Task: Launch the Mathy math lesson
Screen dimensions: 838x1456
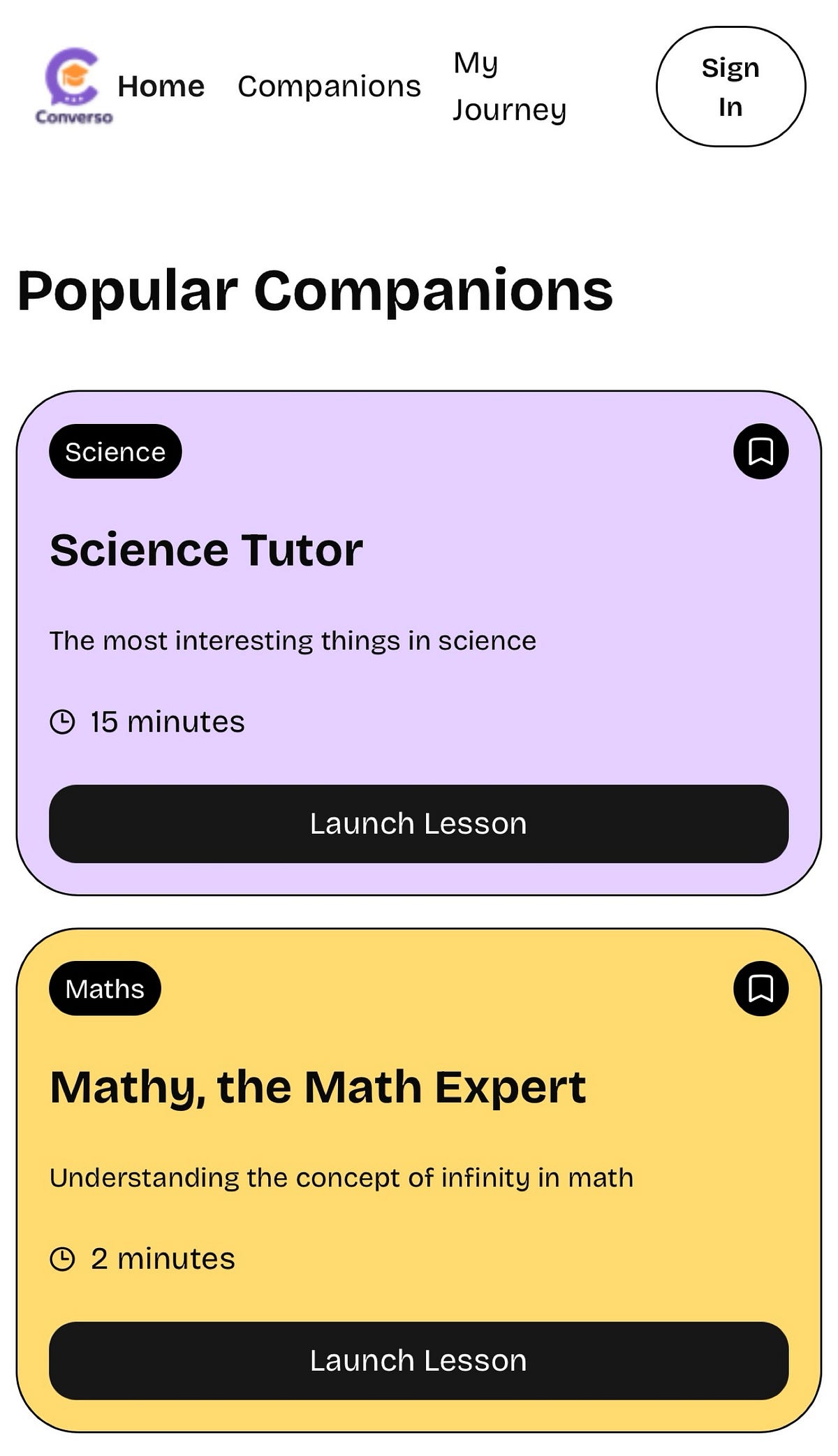Action: coord(418,1360)
